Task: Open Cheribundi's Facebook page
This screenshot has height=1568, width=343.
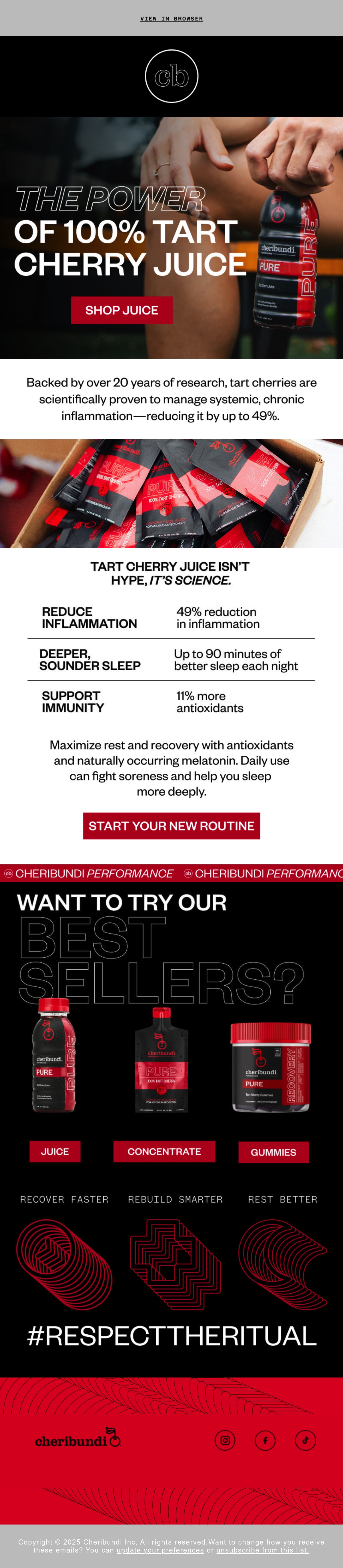Action: coord(265,1440)
